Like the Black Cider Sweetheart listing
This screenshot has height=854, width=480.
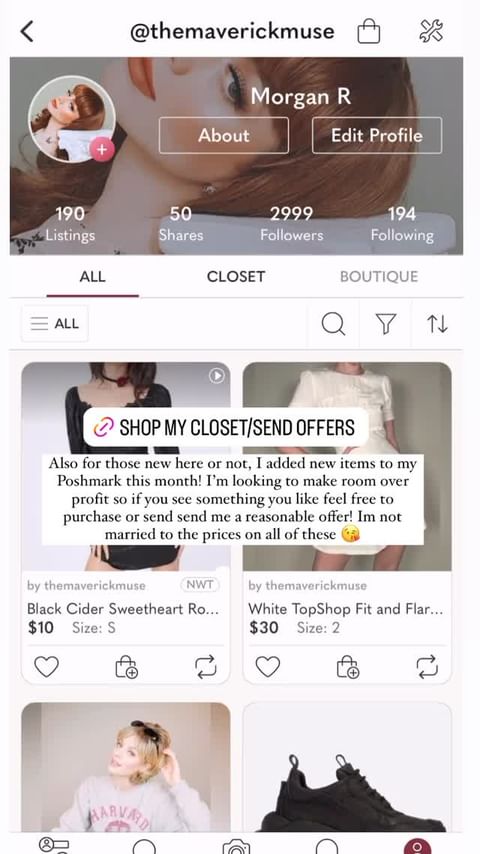(46, 667)
